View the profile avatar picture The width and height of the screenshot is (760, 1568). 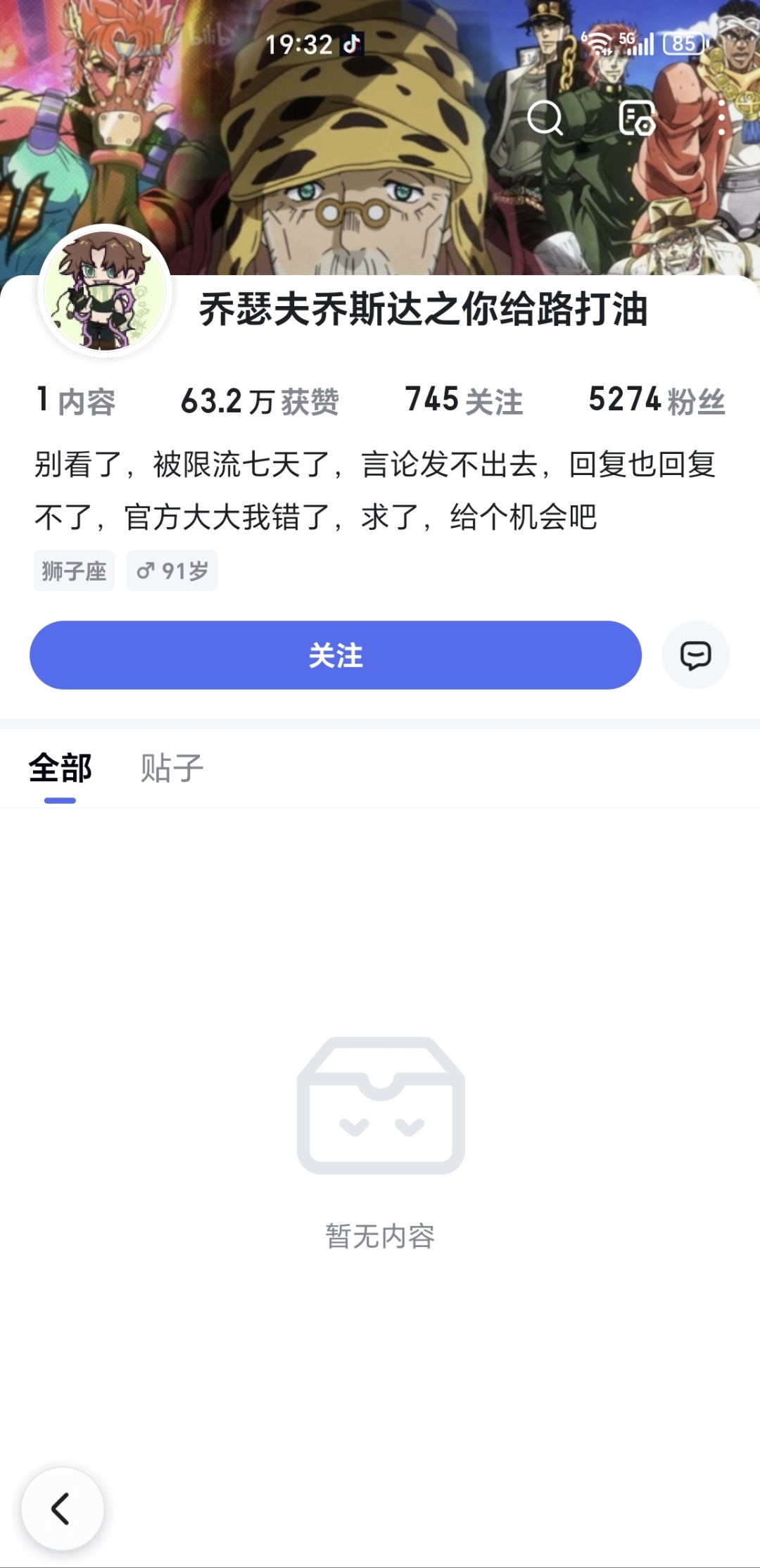pyautogui.click(x=105, y=291)
